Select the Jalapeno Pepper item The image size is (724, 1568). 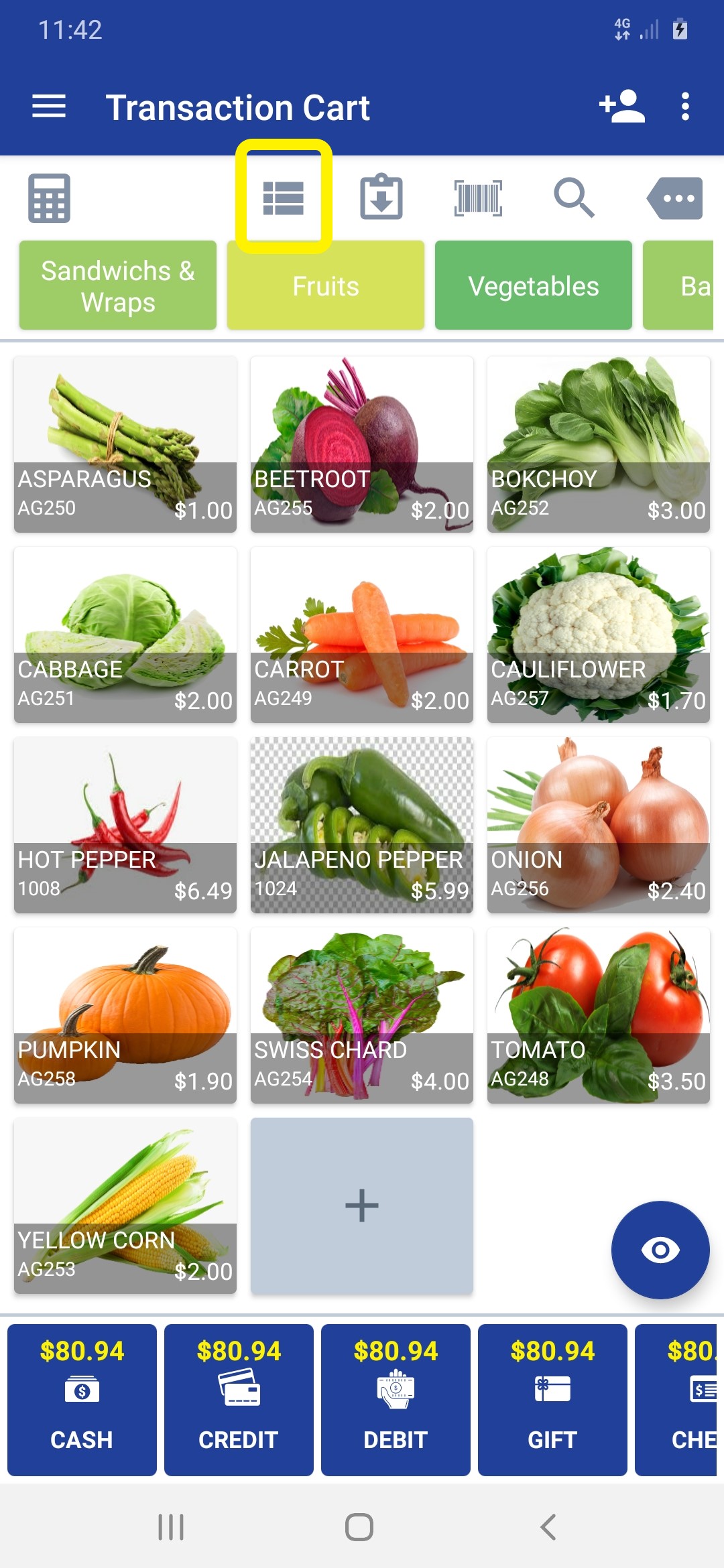click(x=362, y=825)
